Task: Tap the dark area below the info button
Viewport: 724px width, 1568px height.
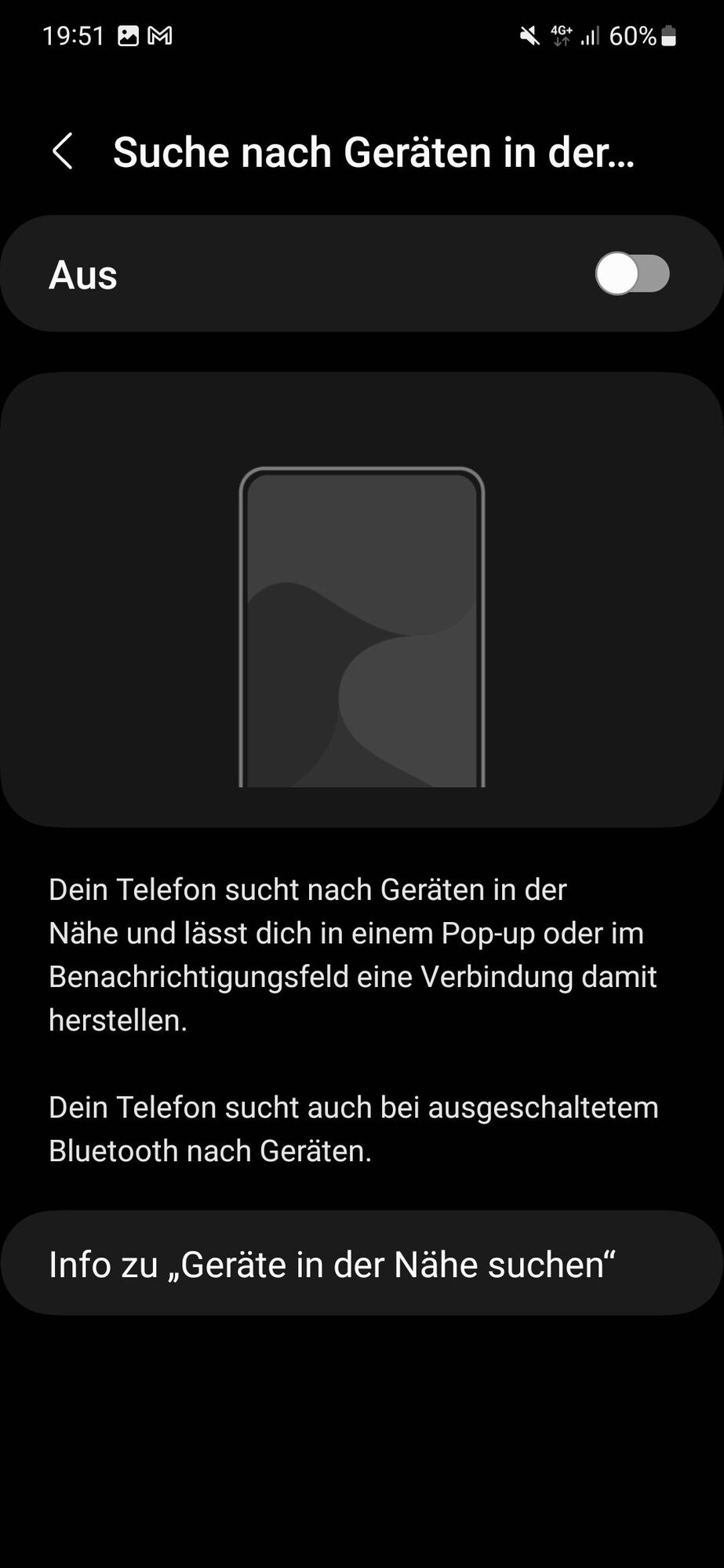Action: pos(361,1450)
